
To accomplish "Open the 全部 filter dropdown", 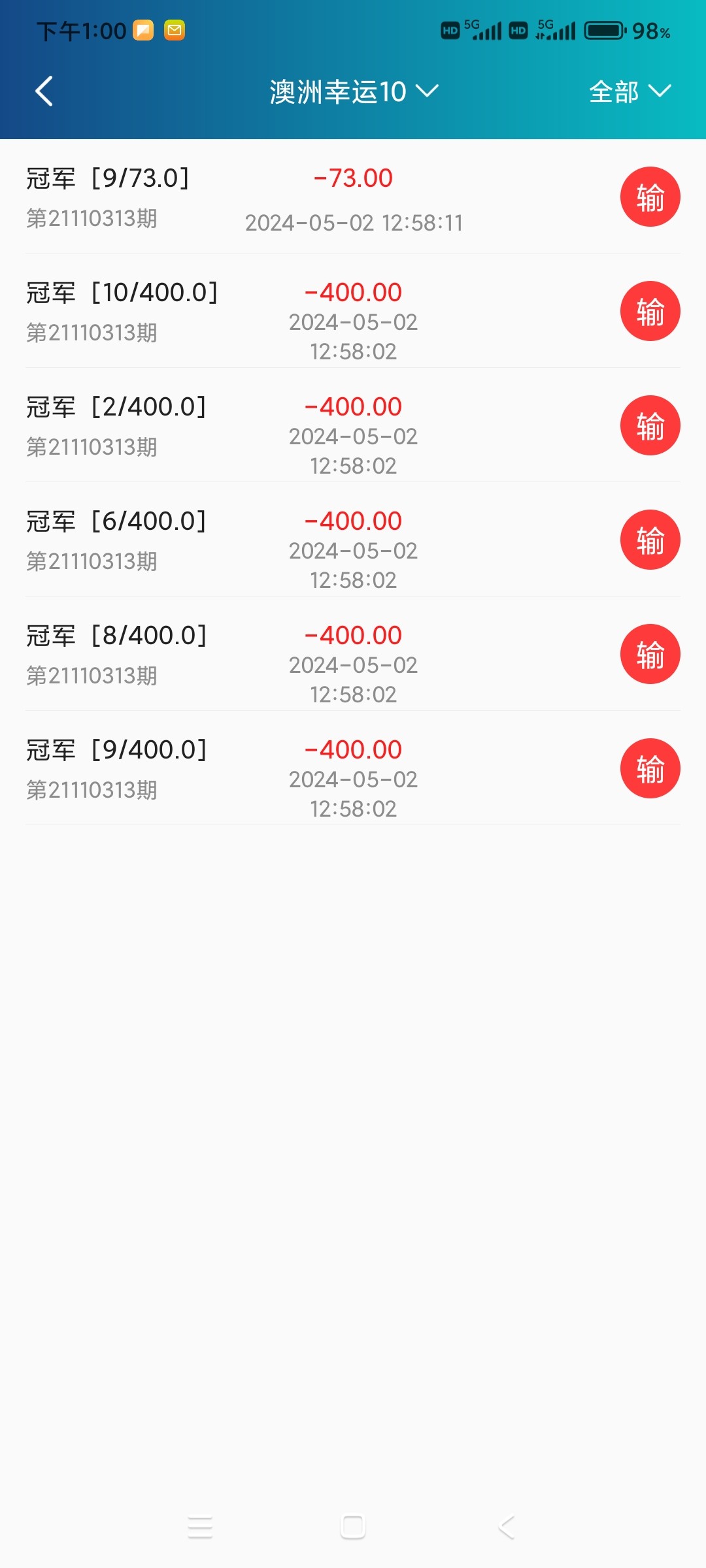I will click(x=630, y=91).
